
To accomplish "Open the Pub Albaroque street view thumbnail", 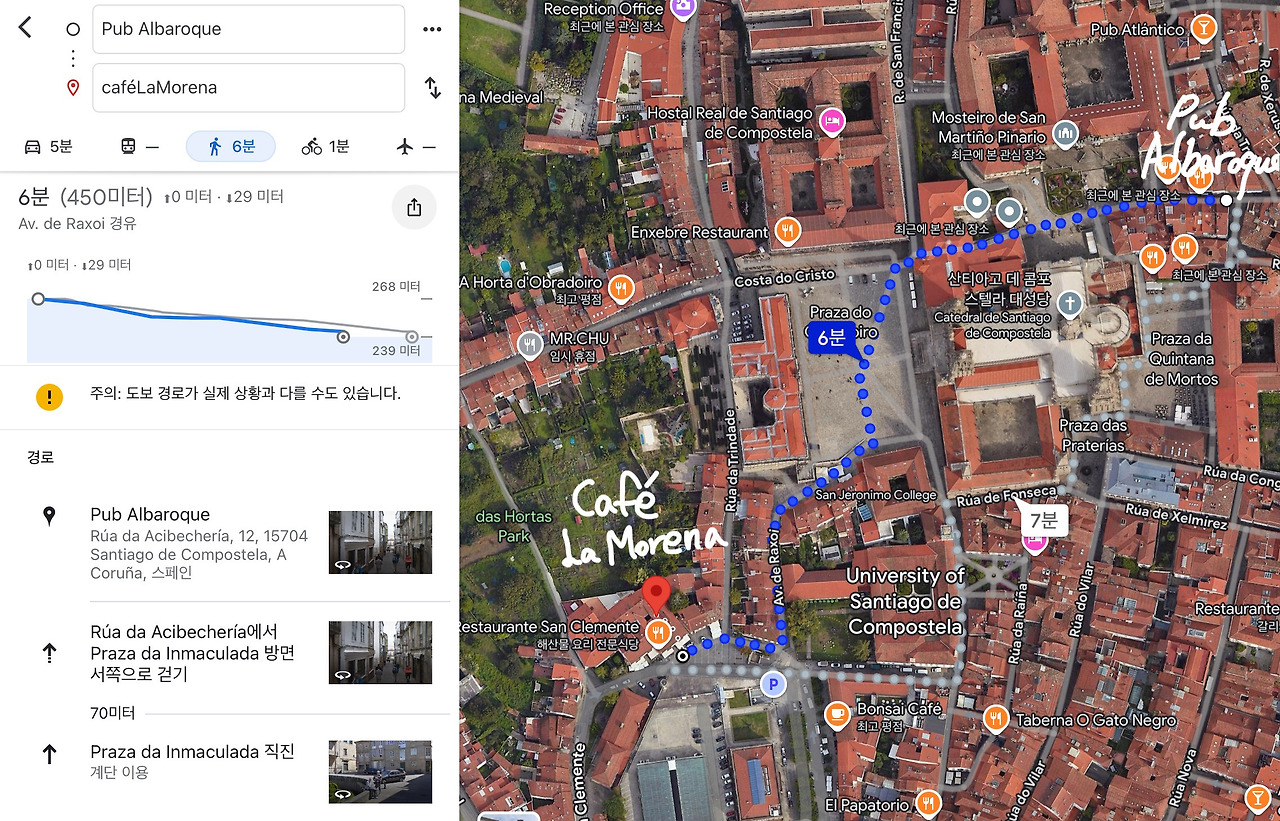I will [x=380, y=542].
